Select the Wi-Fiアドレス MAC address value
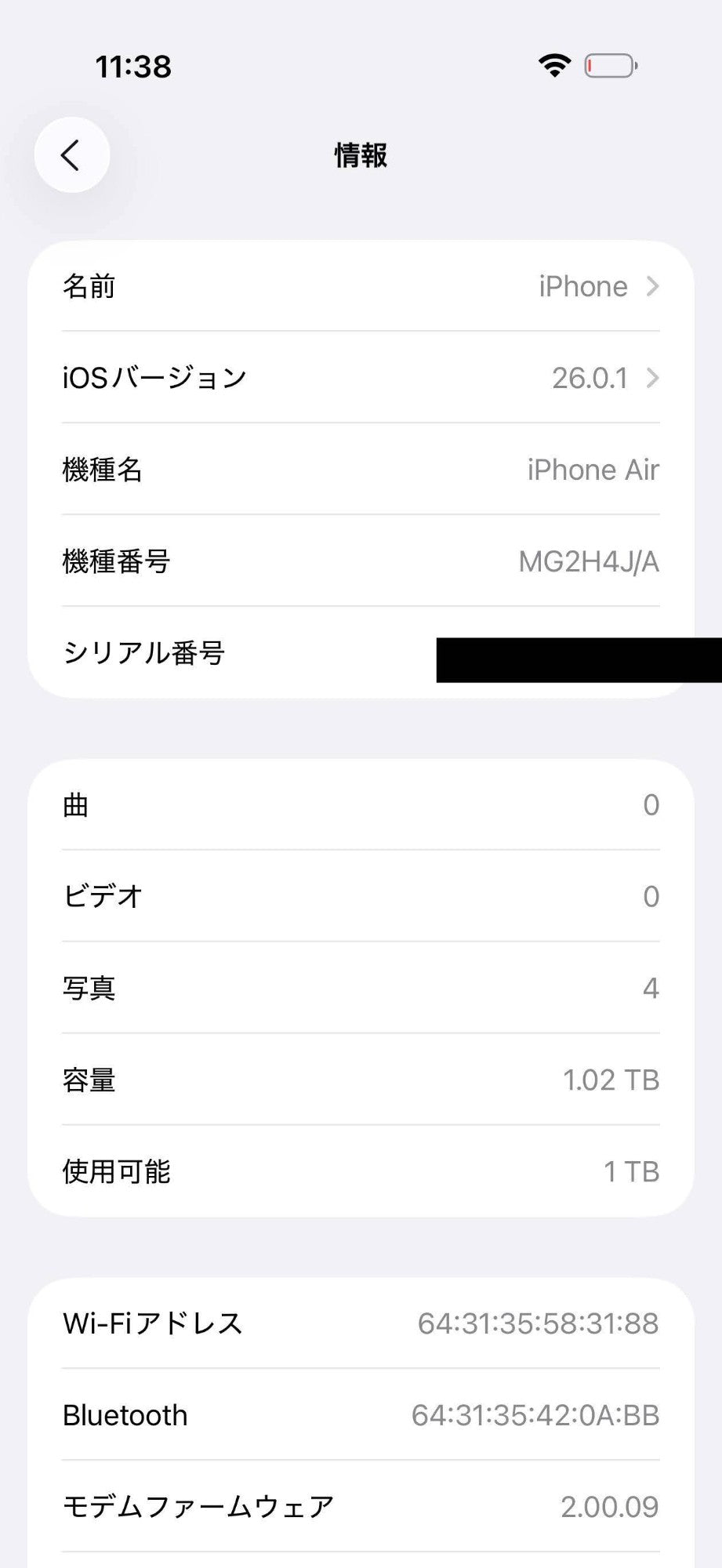Screen dimensions: 722x1568 tap(537, 1323)
